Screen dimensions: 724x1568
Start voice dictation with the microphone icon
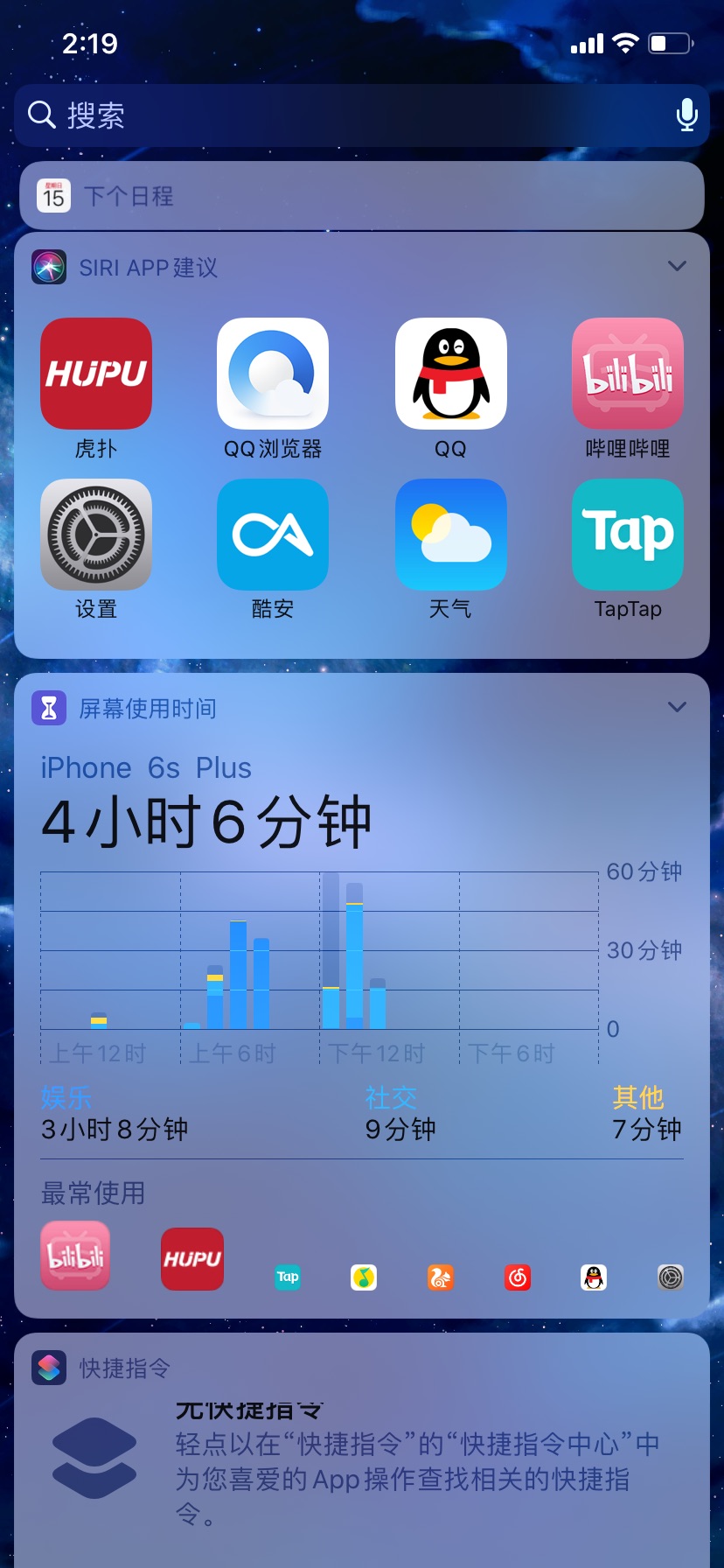pos(687,115)
